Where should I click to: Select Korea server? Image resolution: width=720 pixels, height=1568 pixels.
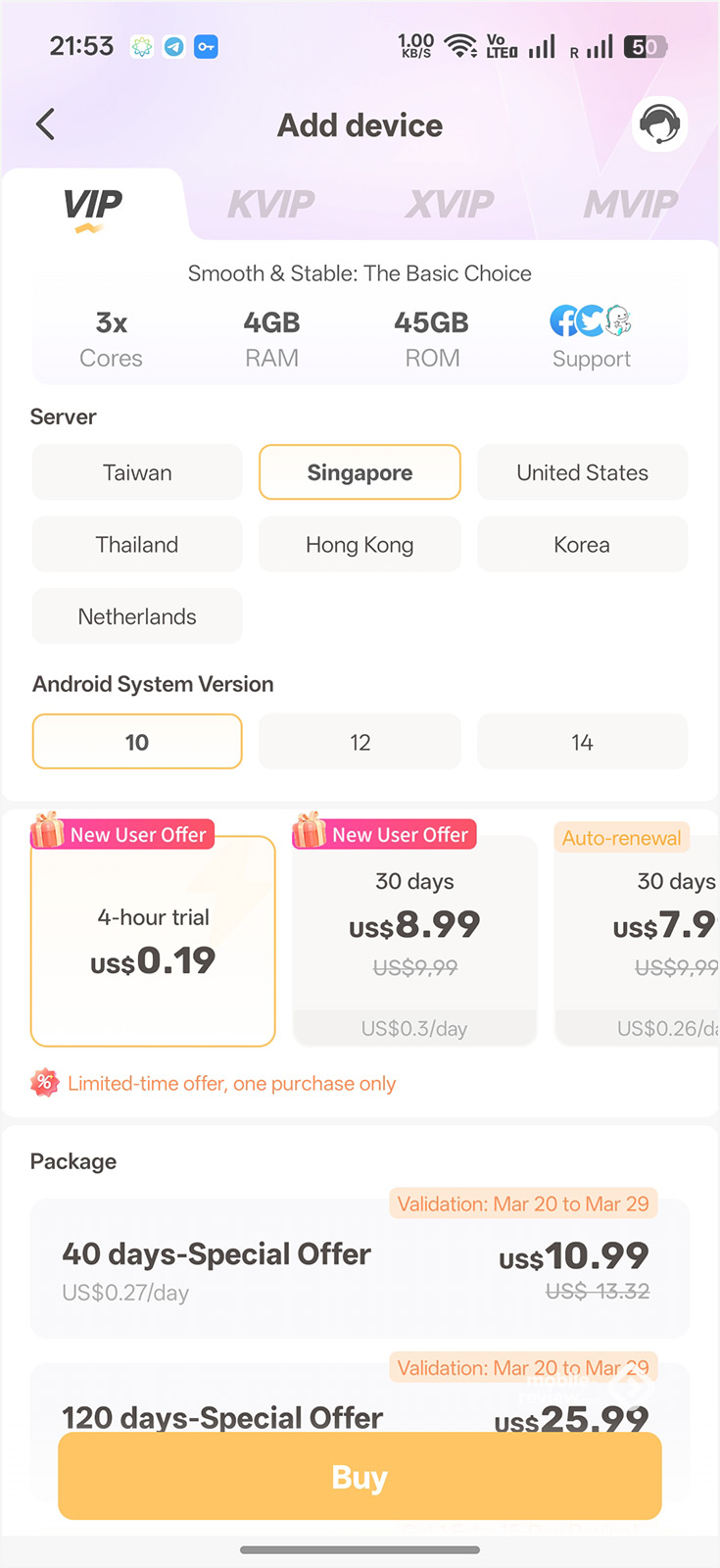(x=582, y=545)
